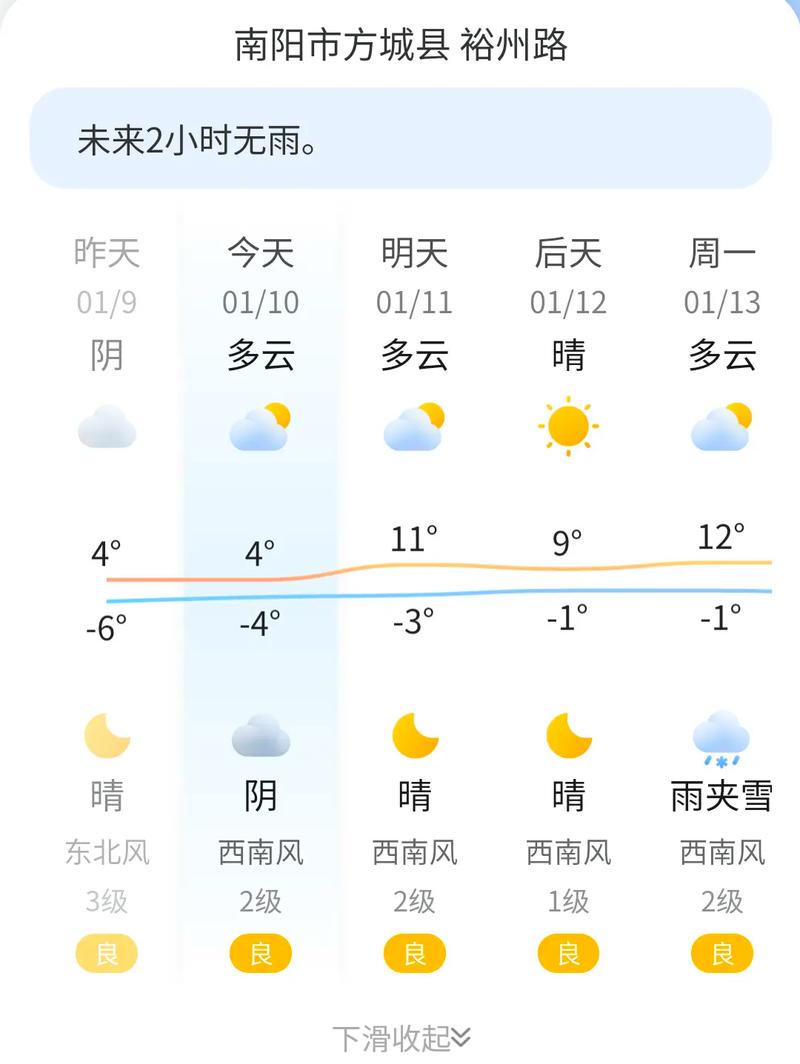This screenshot has width=800, height=1064.
Task: Select the cloudy icon for 昨天
Action: coord(106,426)
